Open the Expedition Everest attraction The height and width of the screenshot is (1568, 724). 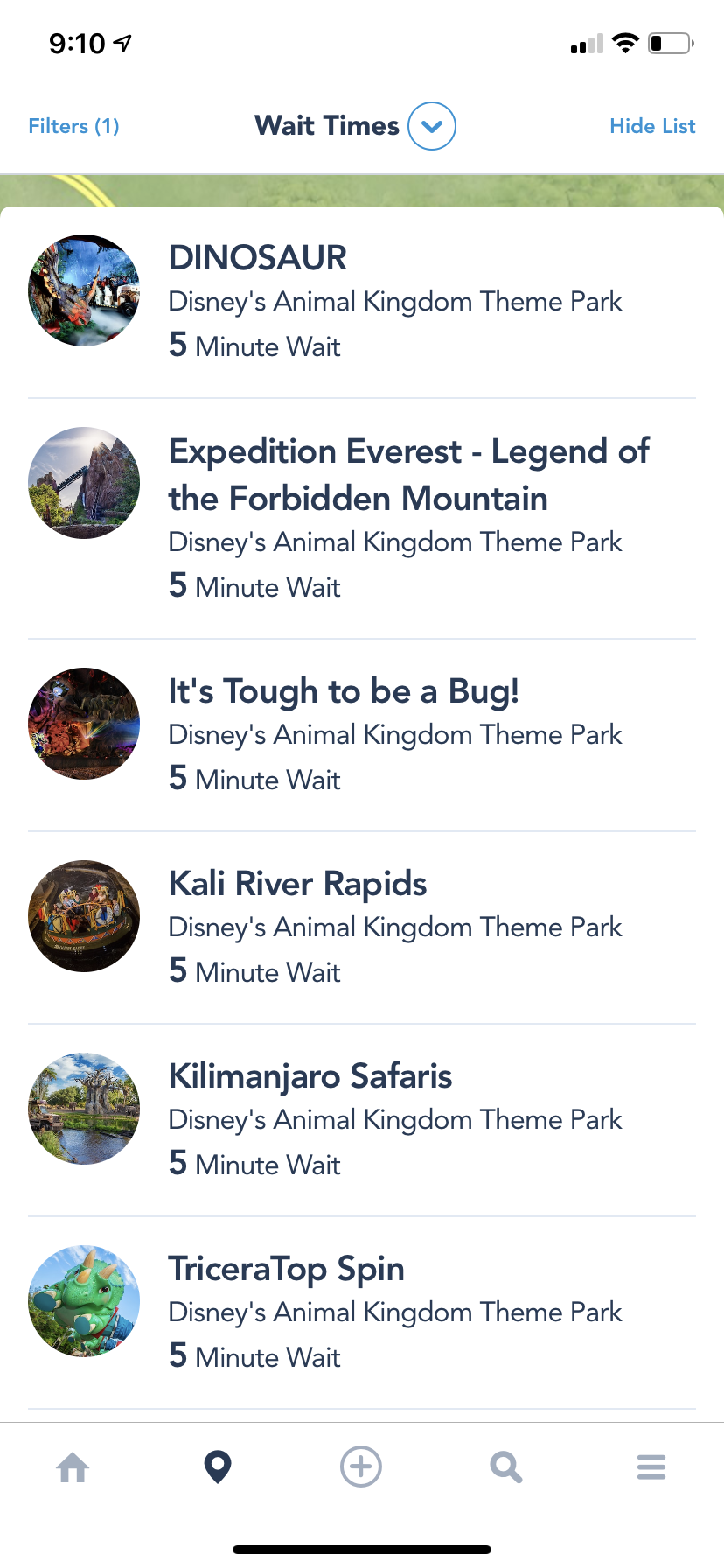tap(362, 518)
